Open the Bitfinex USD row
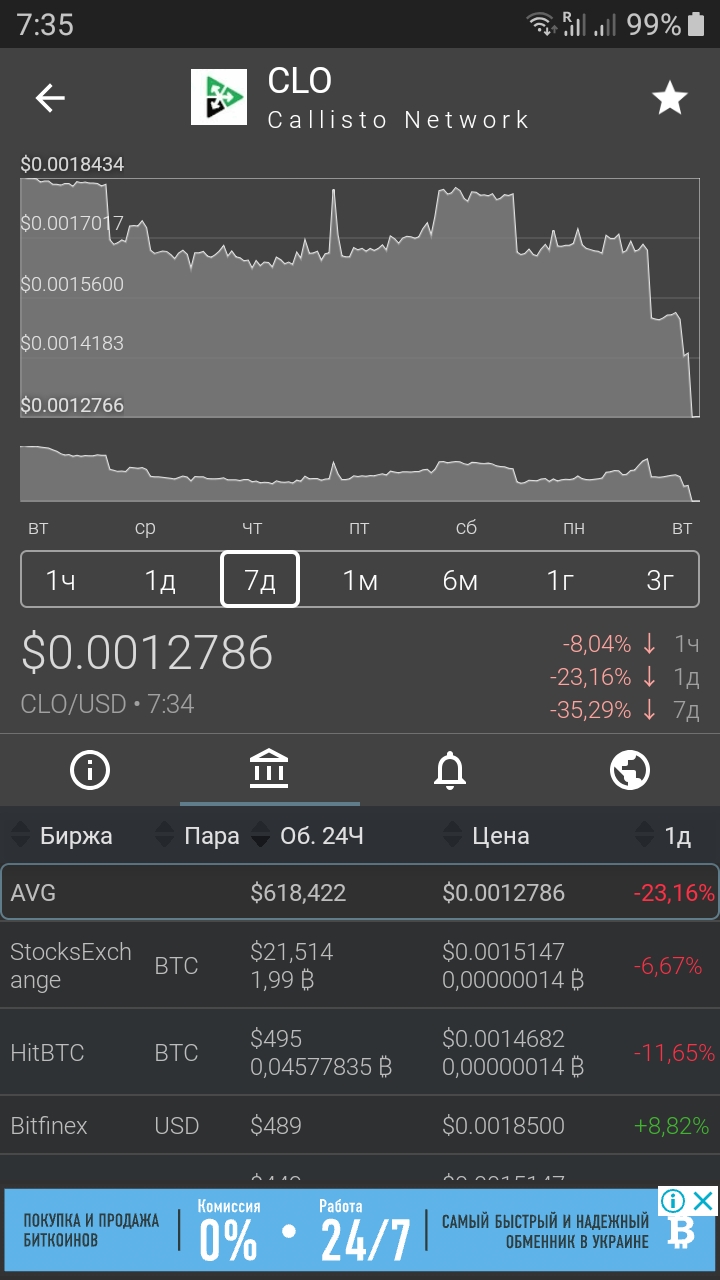 (x=360, y=1126)
